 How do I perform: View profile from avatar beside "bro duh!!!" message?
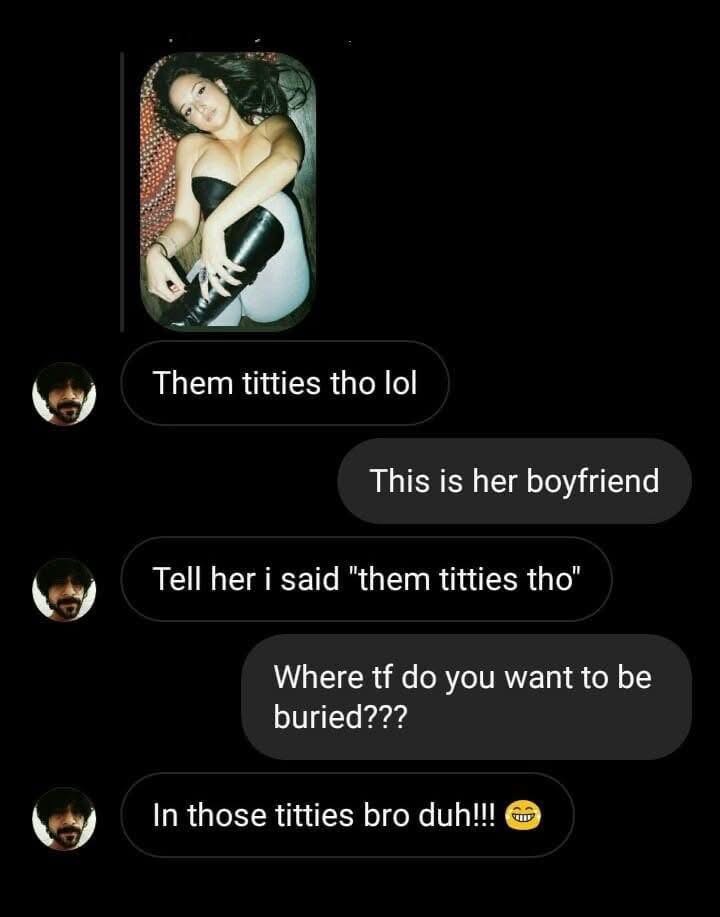(64, 818)
